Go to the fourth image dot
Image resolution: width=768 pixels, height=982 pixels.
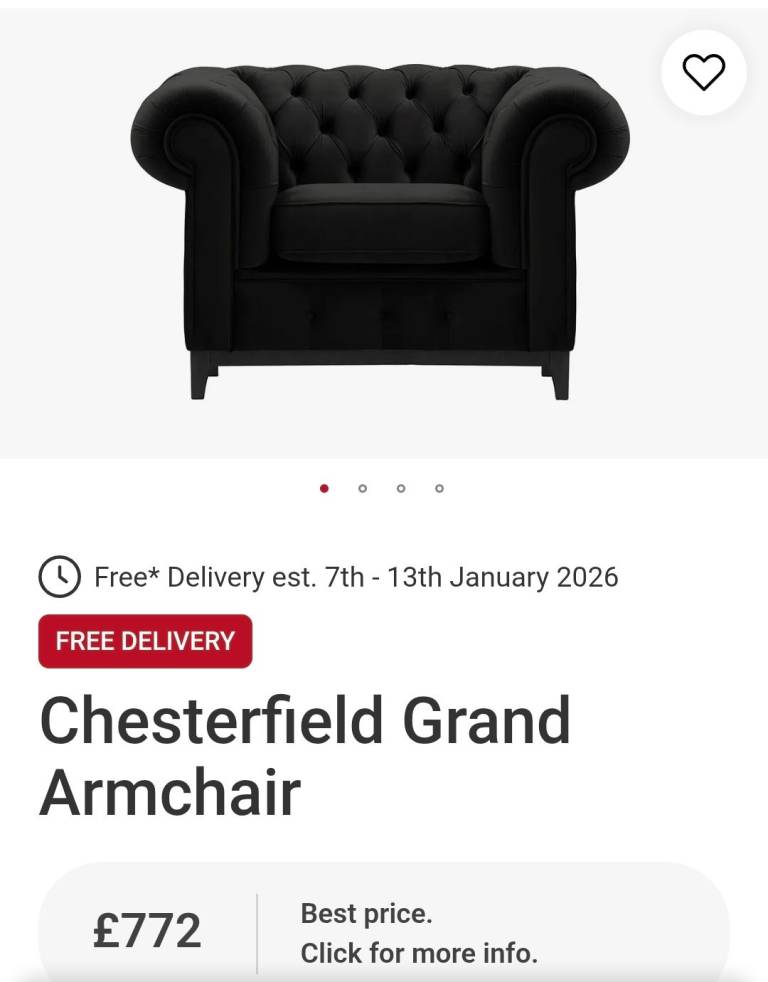point(439,489)
